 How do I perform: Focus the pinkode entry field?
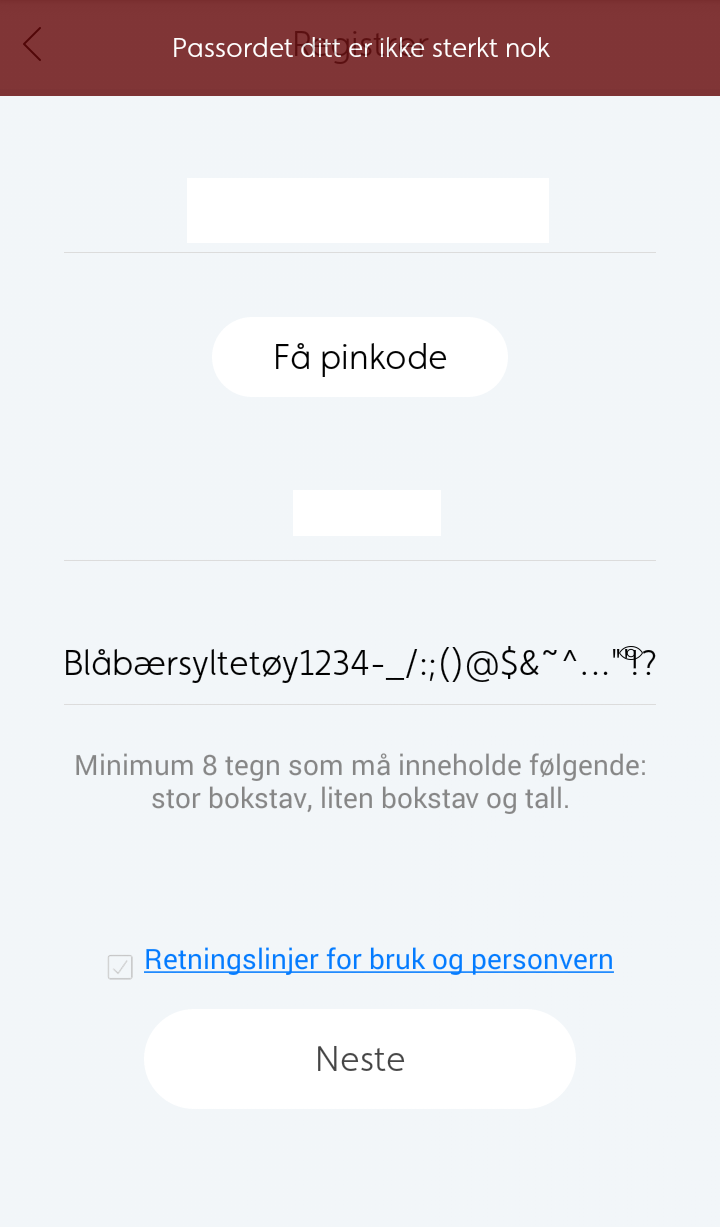coord(367,513)
